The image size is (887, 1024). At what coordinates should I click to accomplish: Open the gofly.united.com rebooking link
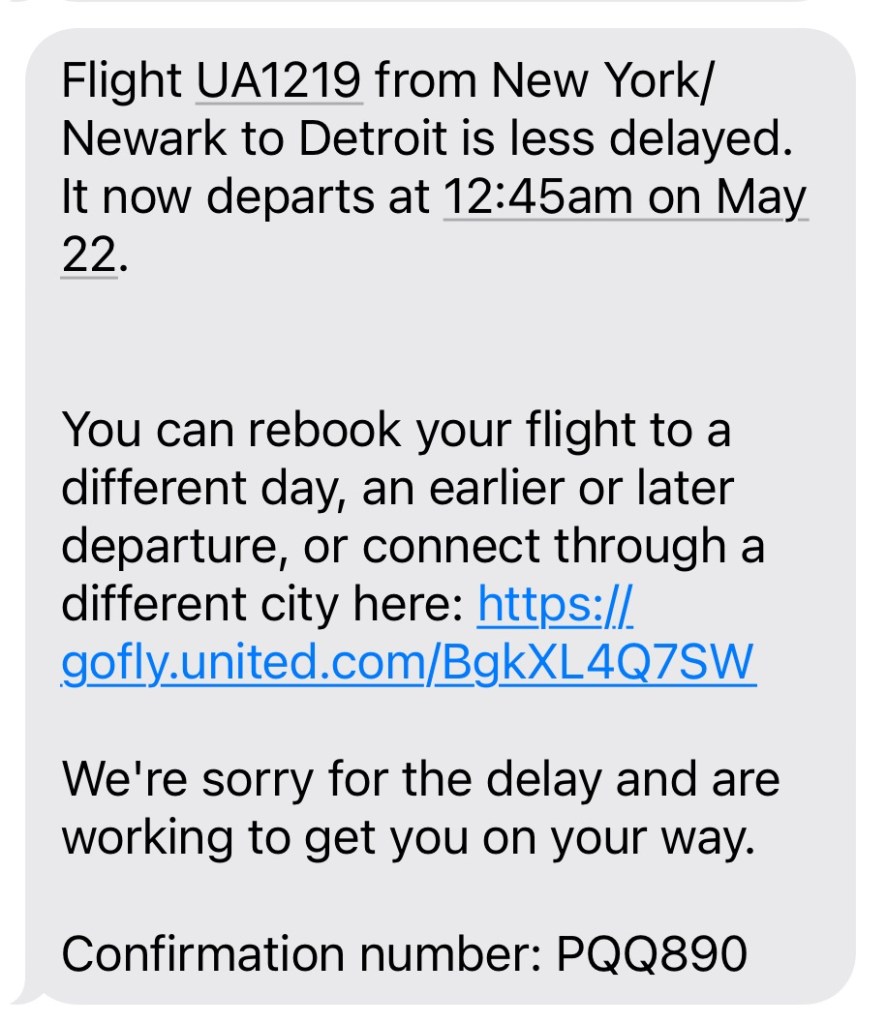408,663
